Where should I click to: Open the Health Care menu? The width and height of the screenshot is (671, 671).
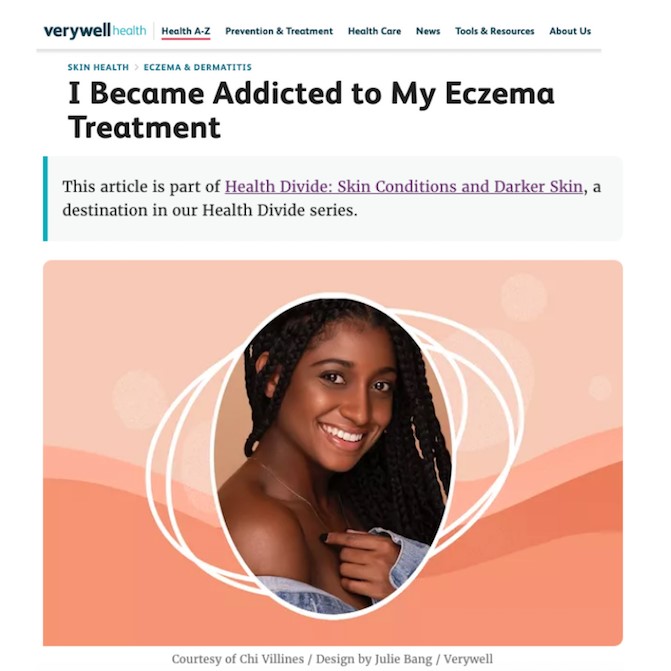[x=374, y=31]
